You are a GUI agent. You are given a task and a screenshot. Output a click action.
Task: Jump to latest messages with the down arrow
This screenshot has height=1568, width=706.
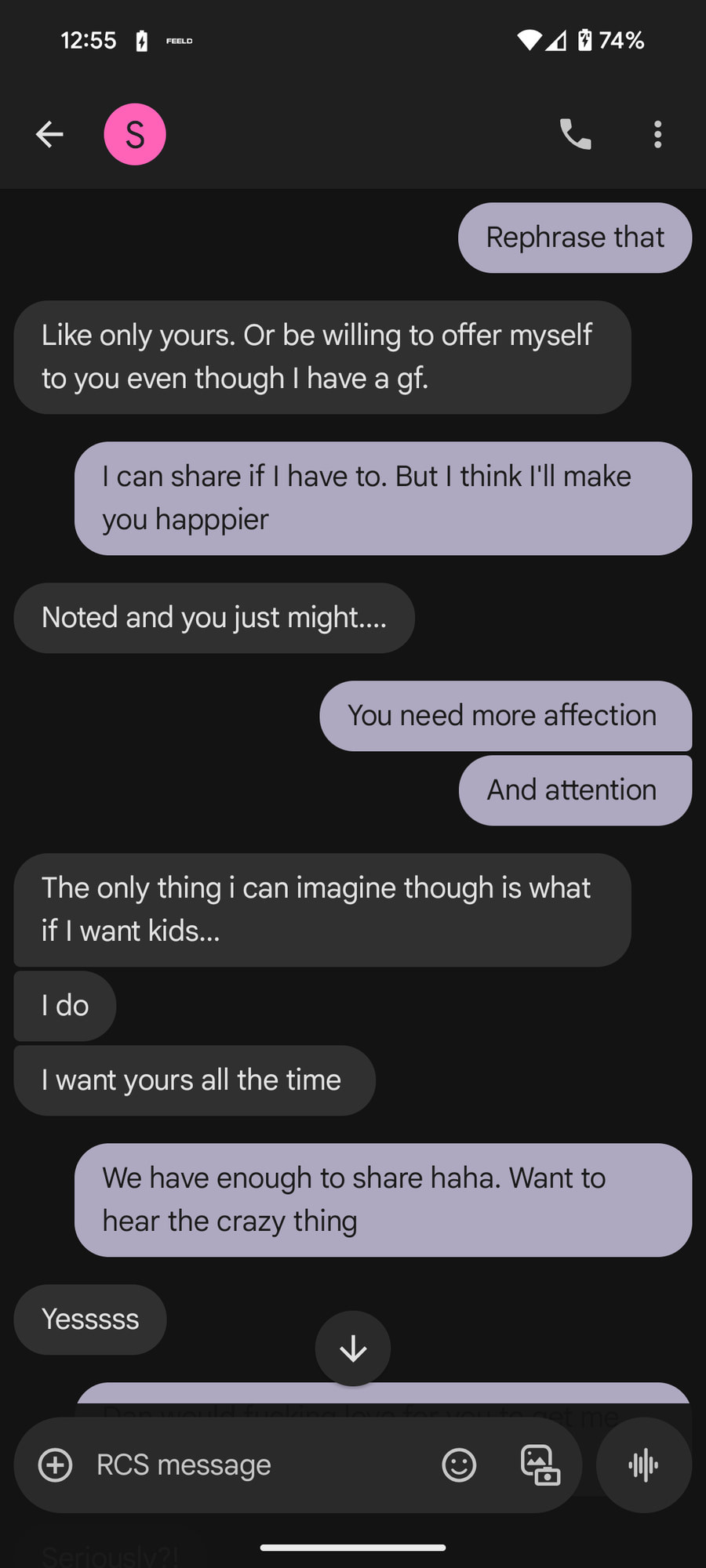point(352,1348)
